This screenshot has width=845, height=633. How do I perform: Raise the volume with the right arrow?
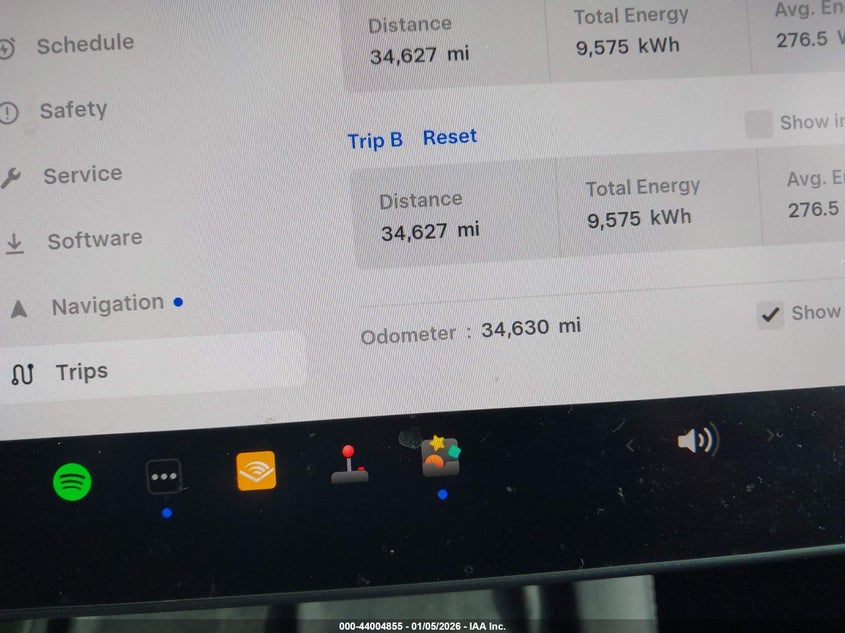click(770, 435)
